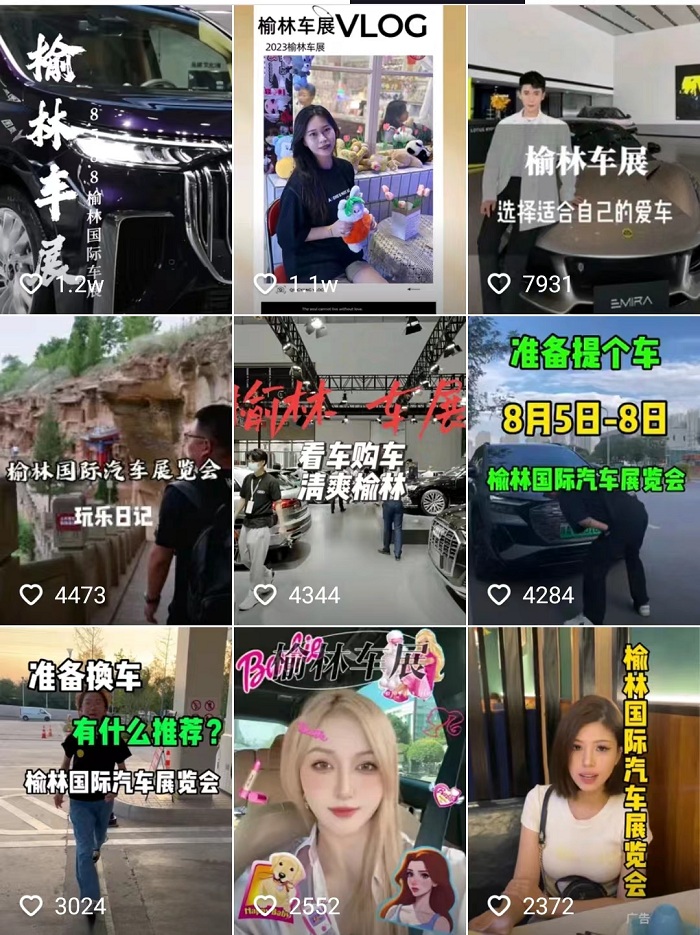
Task: Open the 准备提个车 8月5日-8日 video
Action: (x=584, y=470)
